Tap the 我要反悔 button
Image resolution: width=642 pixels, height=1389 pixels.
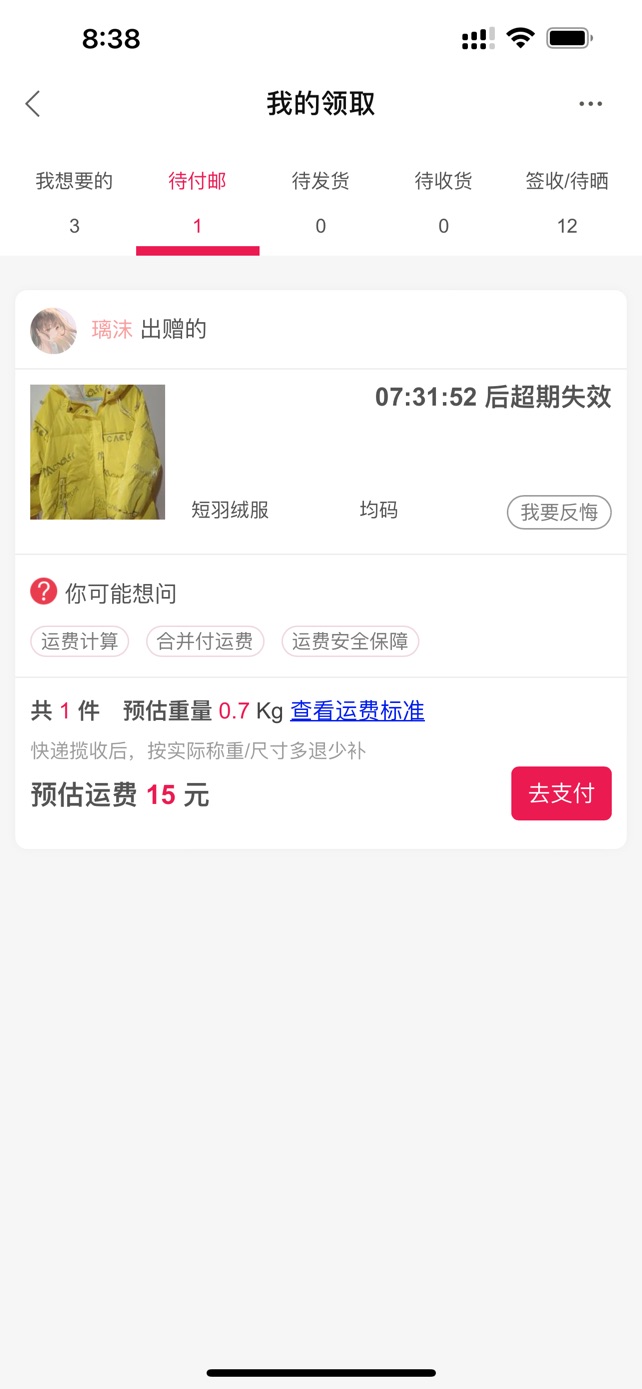559,512
